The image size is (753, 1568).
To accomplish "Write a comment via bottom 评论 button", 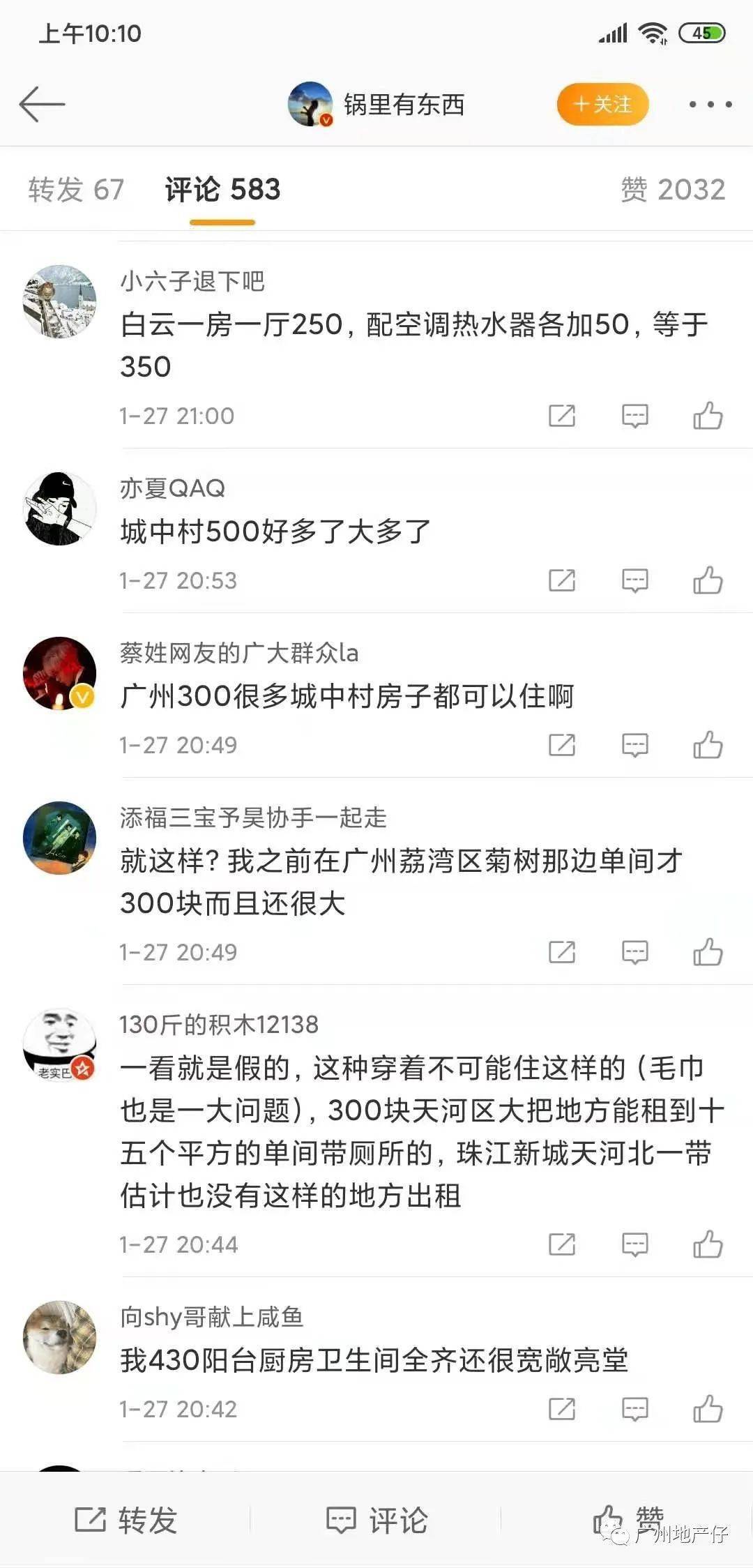I will click(x=377, y=1519).
